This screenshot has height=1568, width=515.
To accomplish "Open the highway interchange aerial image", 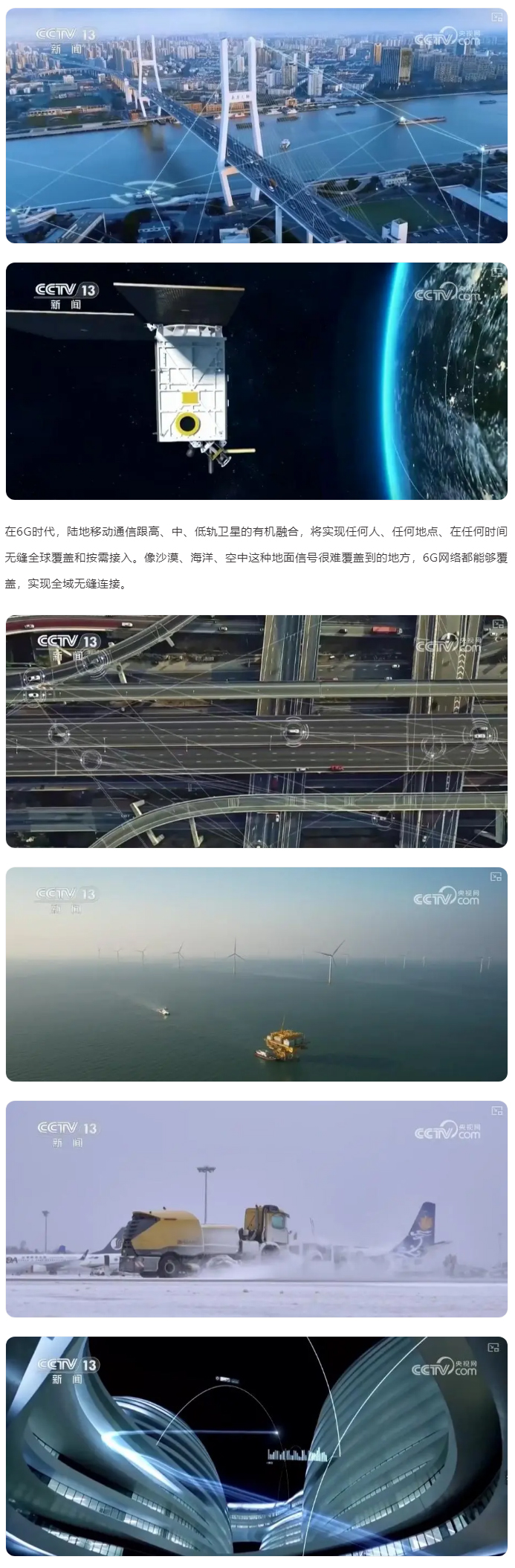I will pyautogui.click(x=256, y=730).
